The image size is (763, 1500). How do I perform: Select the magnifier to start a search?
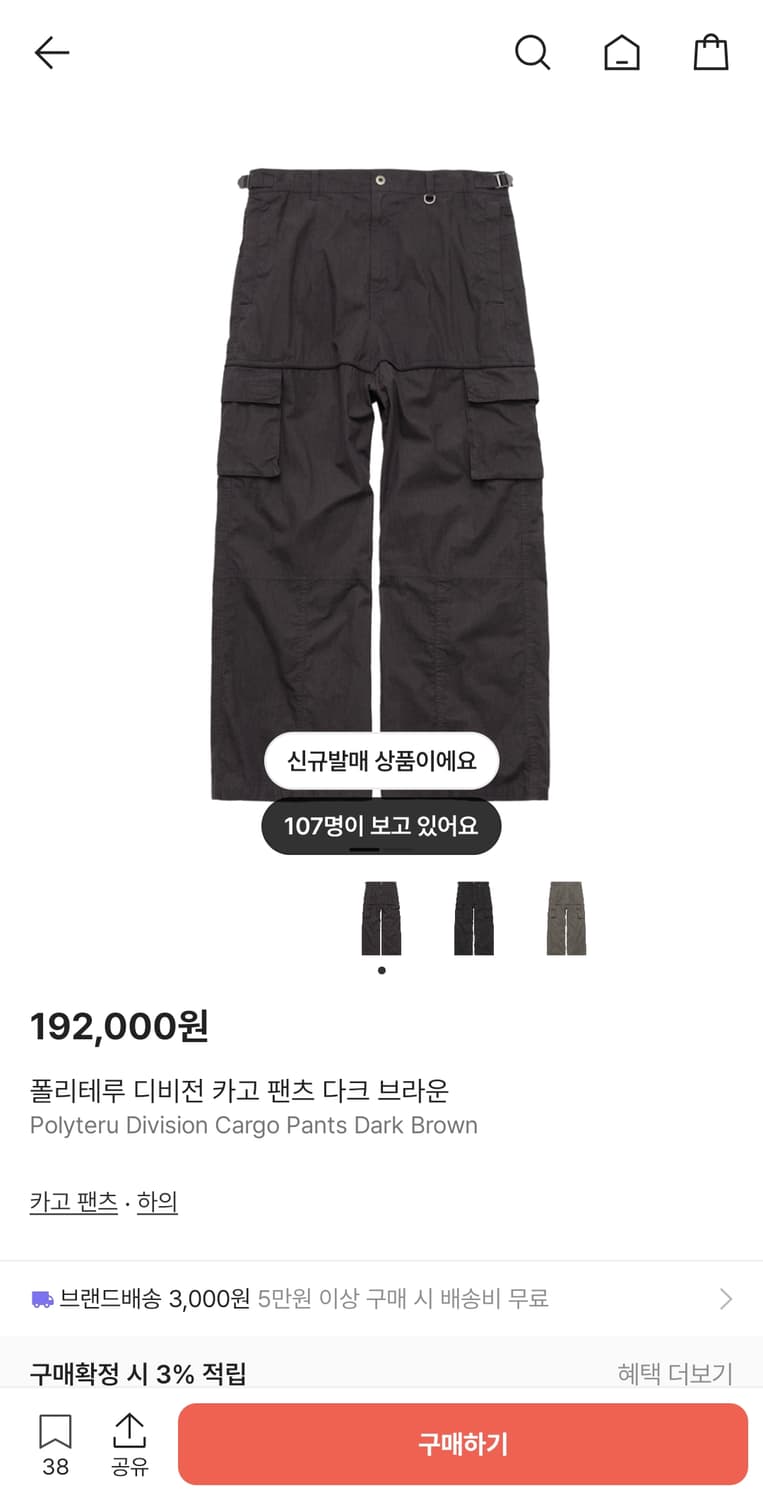point(533,52)
